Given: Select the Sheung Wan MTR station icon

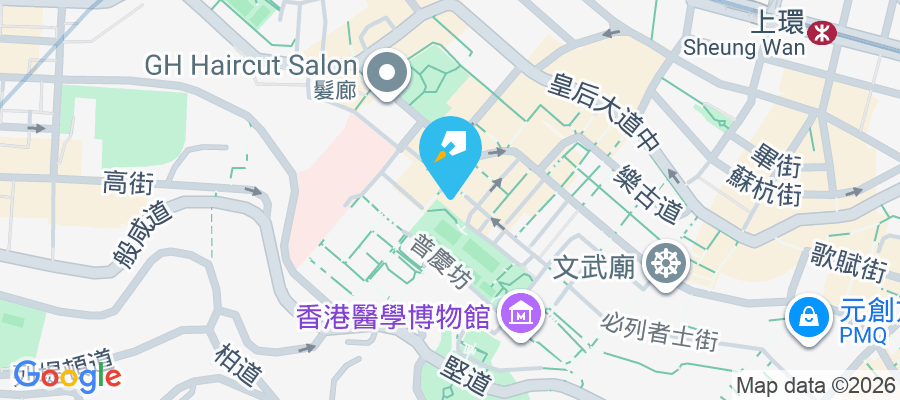Looking at the screenshot, I should click(x=822, y=32).
